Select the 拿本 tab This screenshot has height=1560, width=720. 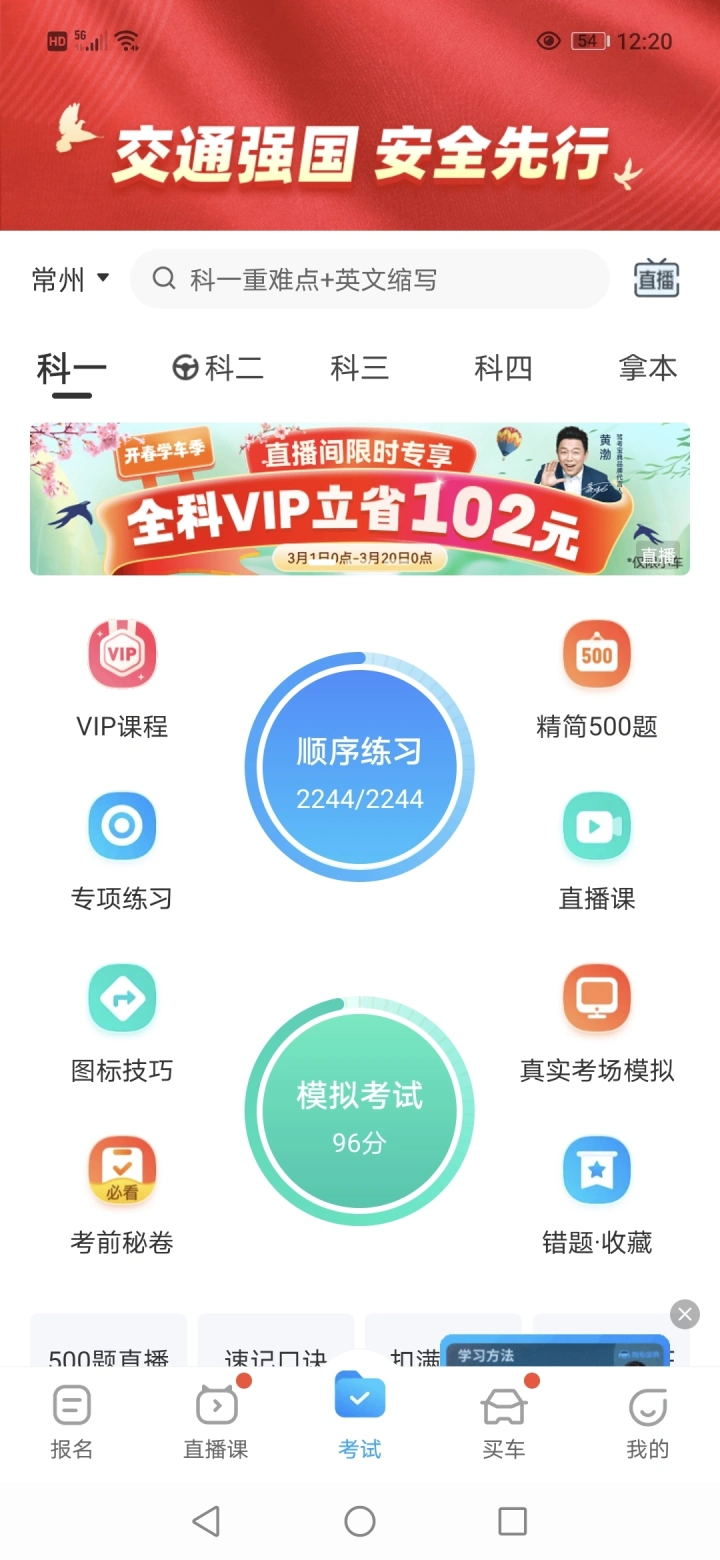[647, 368]
